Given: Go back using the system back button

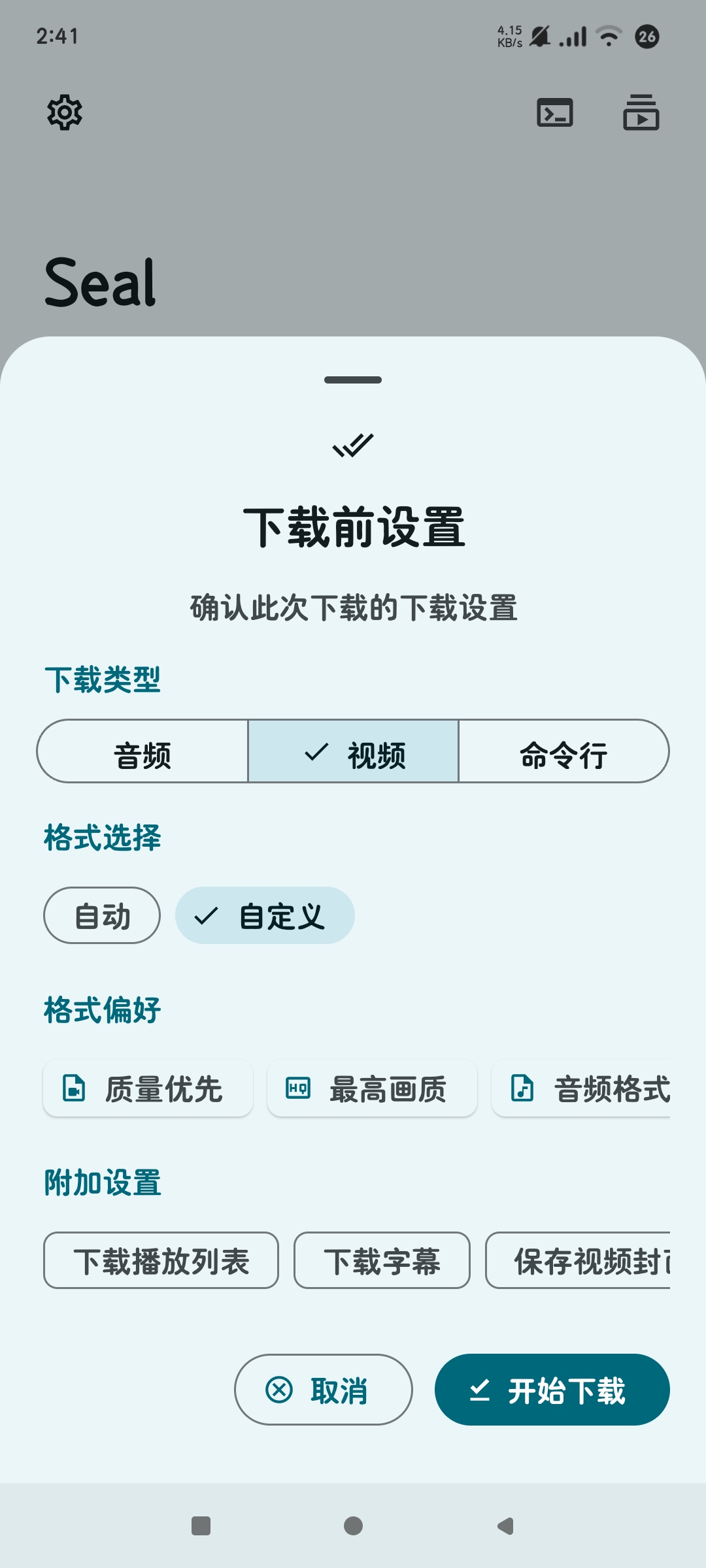Looking at the screenshot, I should [x=505, y=1526].
